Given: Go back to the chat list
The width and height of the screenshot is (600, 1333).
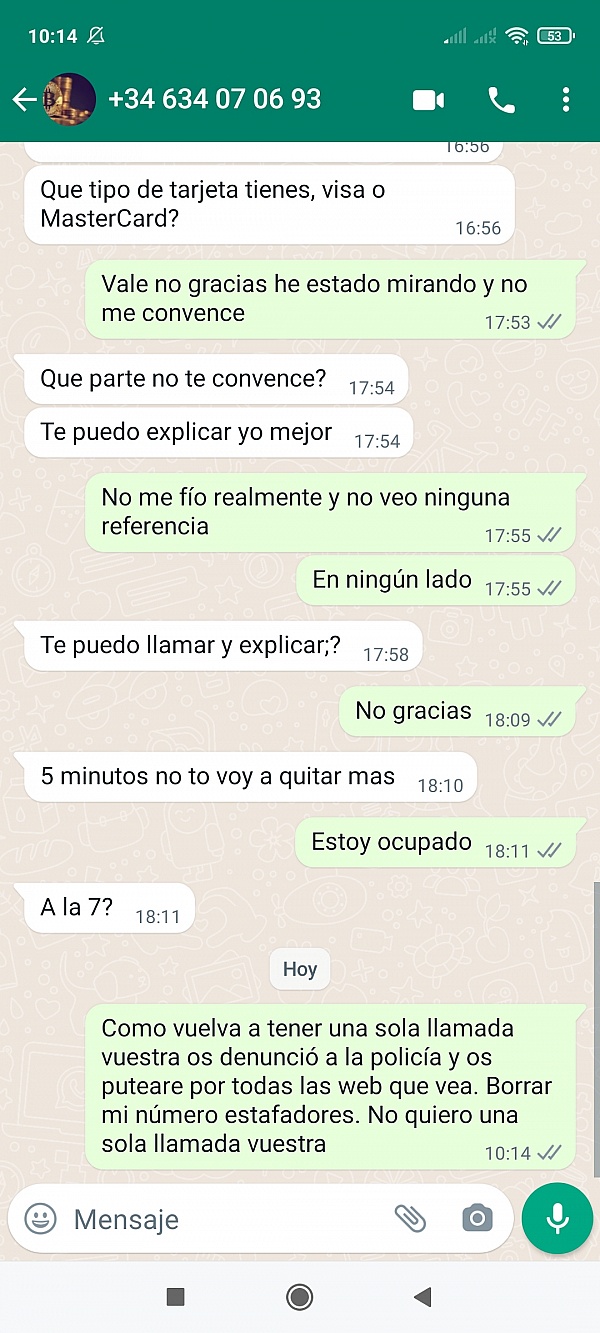Looking at the screenshot, I should click(24, 99).
